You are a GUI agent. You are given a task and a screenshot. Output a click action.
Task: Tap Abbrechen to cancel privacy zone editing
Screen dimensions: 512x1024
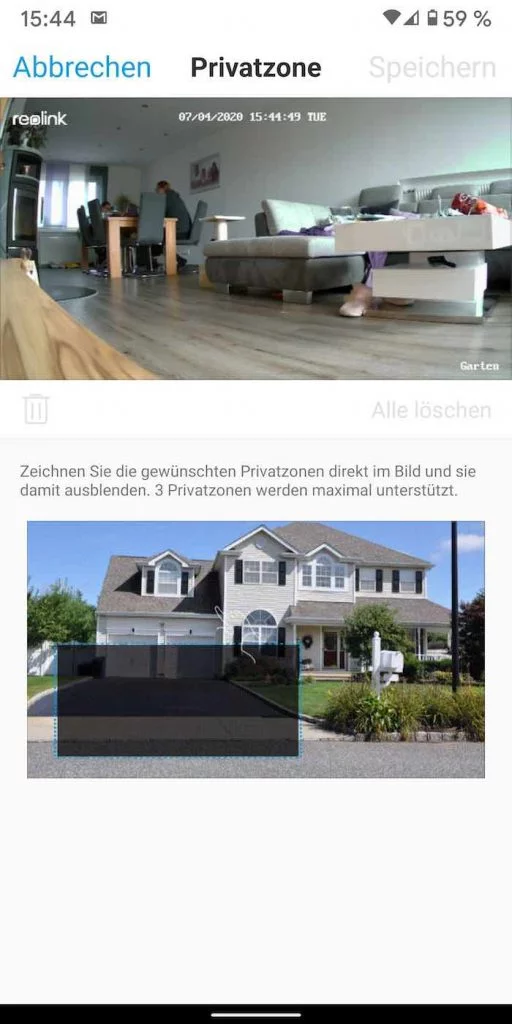click(x=82, y=67)
